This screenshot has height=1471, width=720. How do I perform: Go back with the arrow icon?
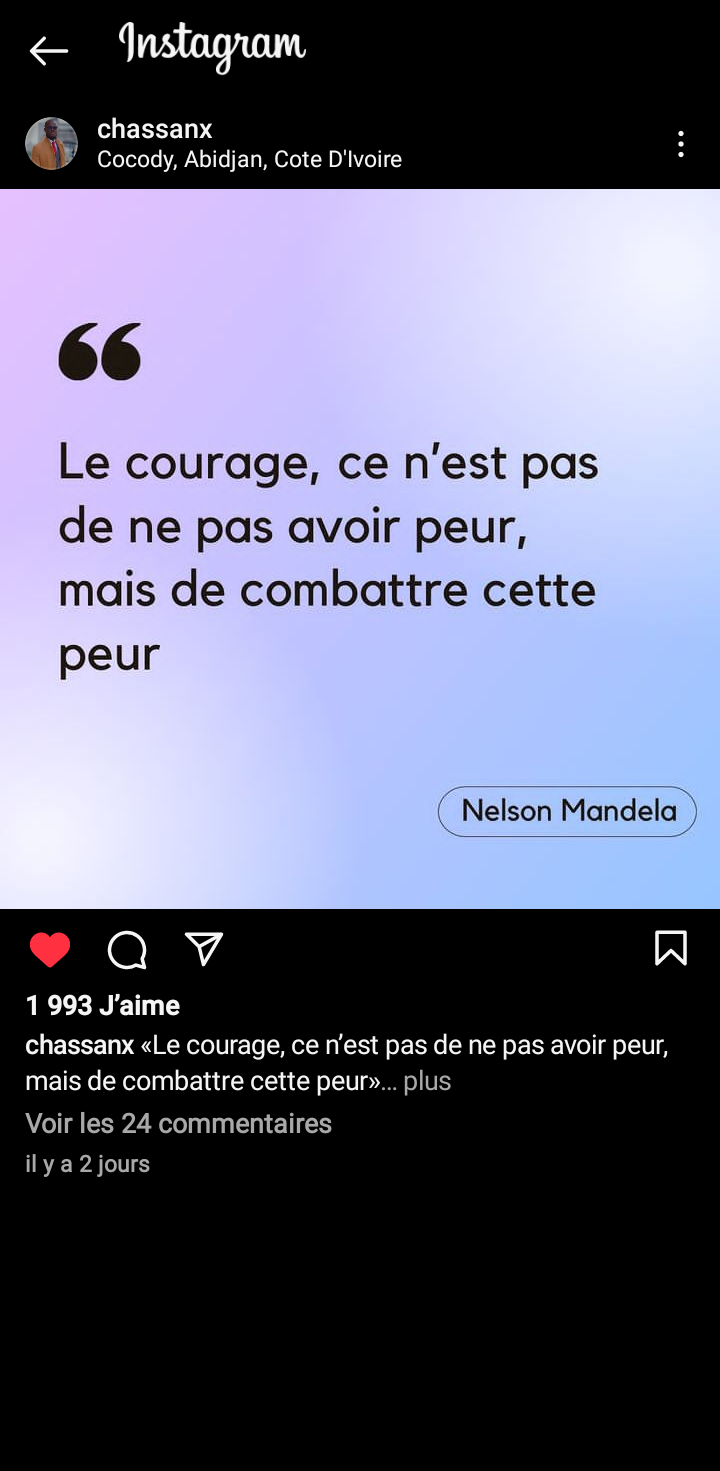coord(48,50)
